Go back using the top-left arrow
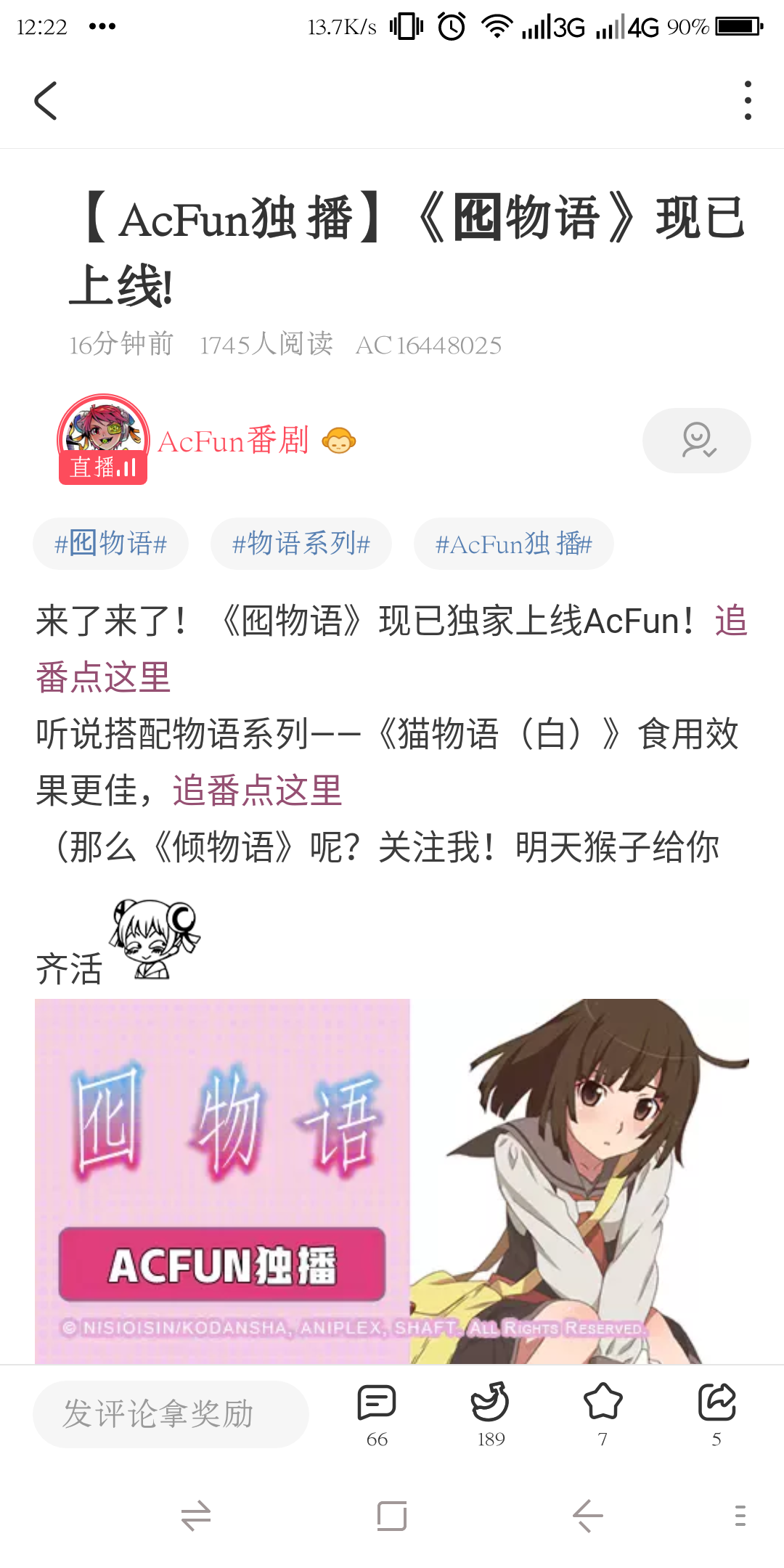 point(46,101)
